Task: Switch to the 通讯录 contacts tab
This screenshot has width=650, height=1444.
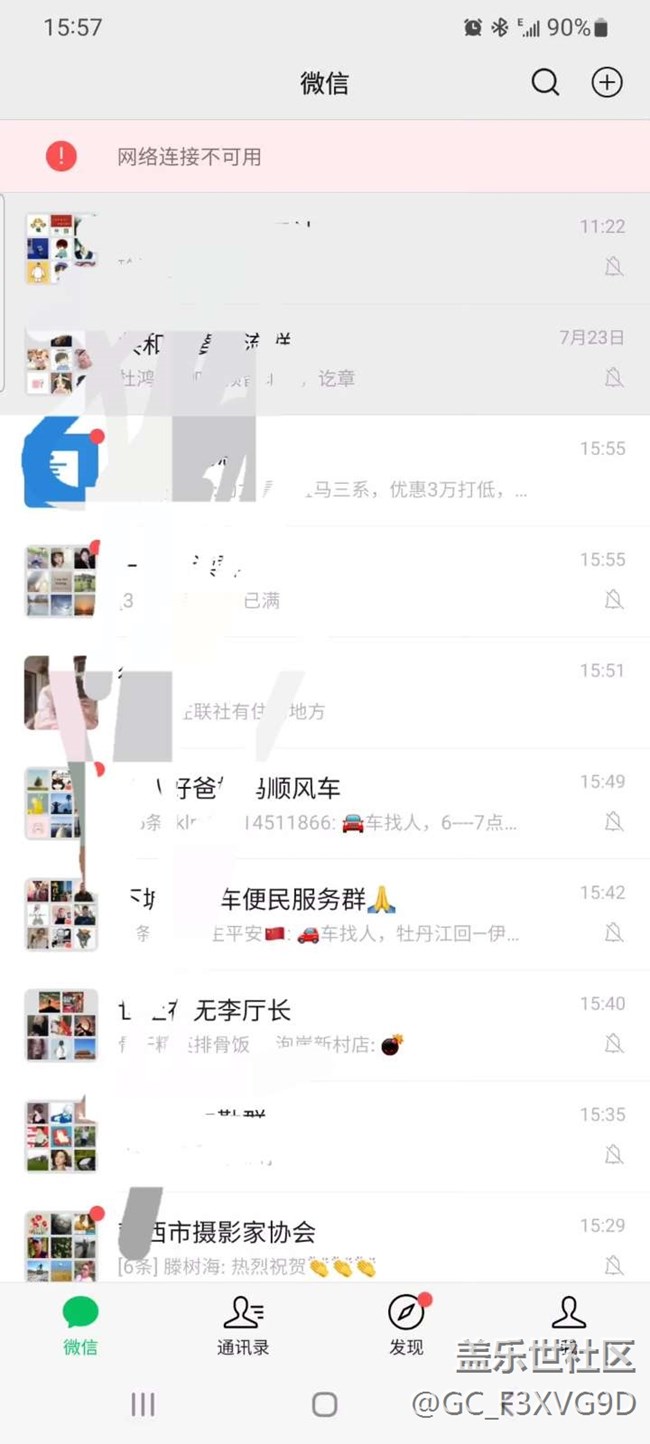Action: 243,1325
